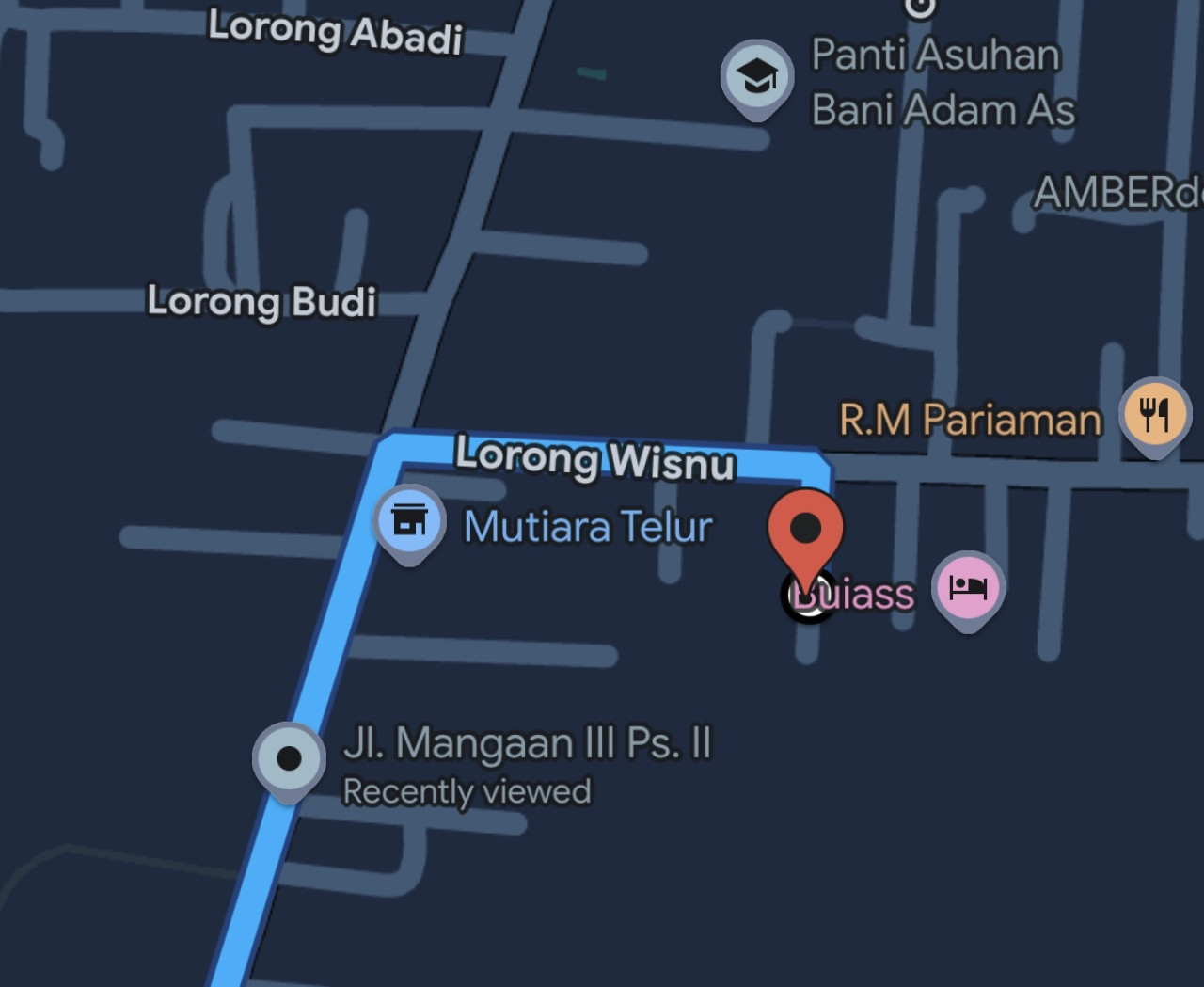Open recently viewed Jl. Mangaan III Ps. II

(289, 758)
